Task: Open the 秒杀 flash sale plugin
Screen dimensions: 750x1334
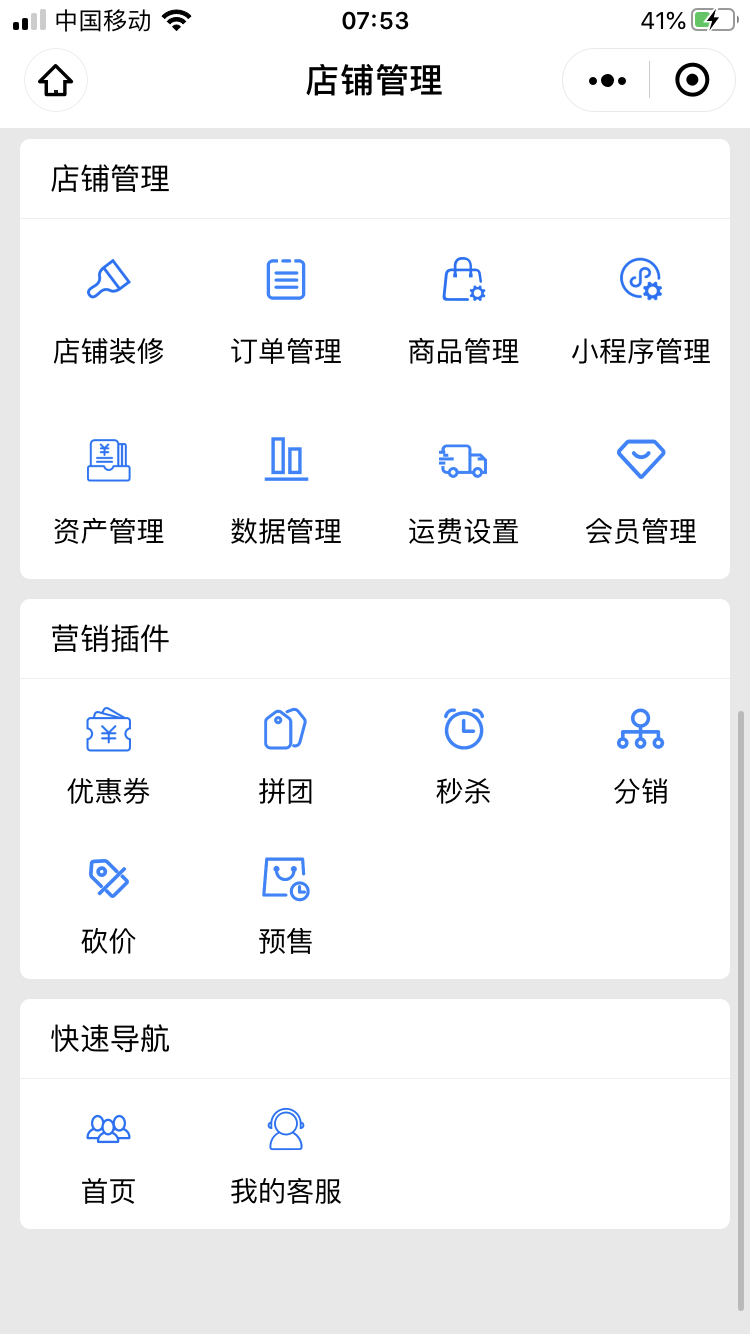Action: click(x=464, y=755)
